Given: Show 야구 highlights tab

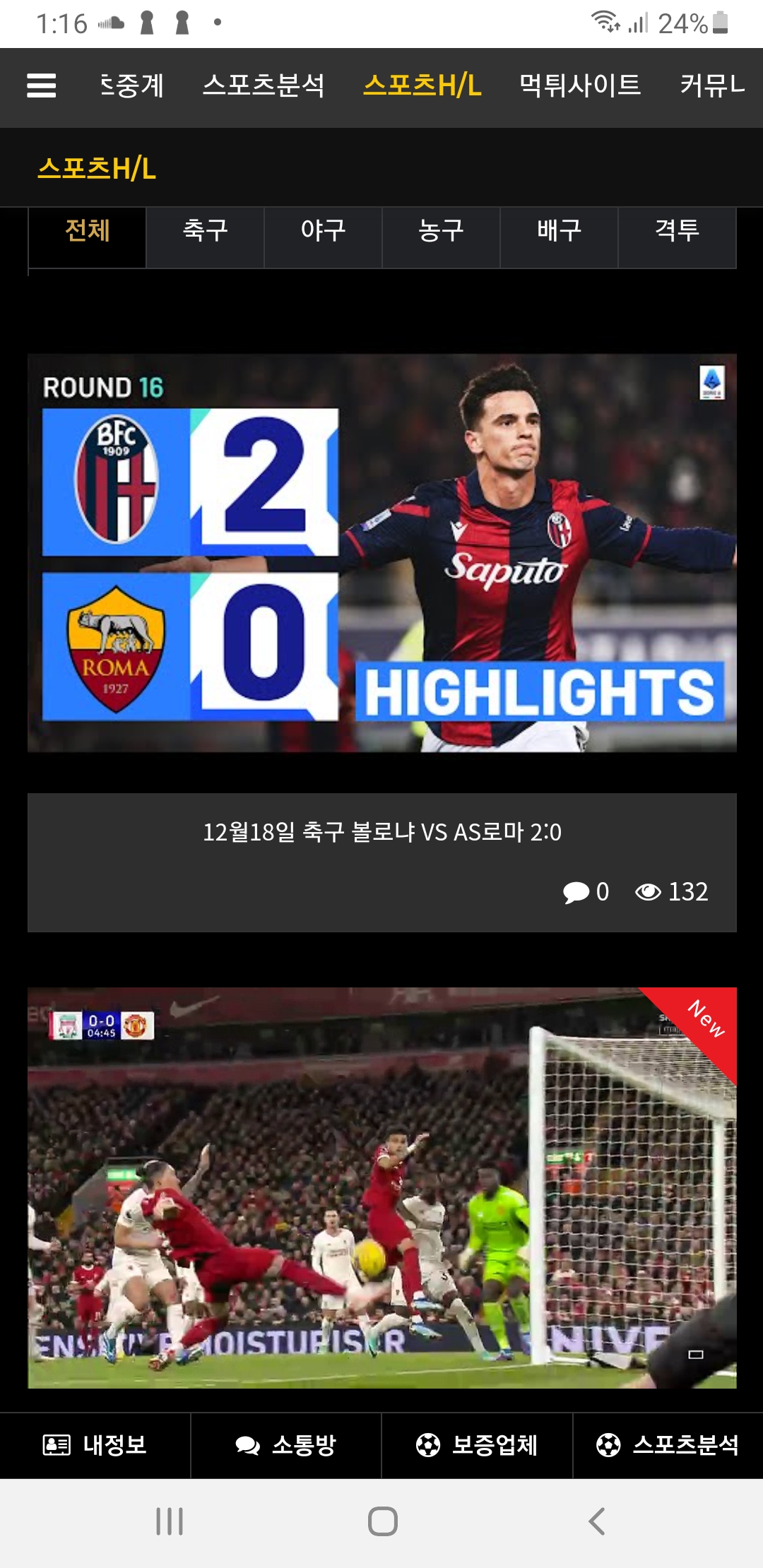Looking at the screenshot, I should [323, 231].
